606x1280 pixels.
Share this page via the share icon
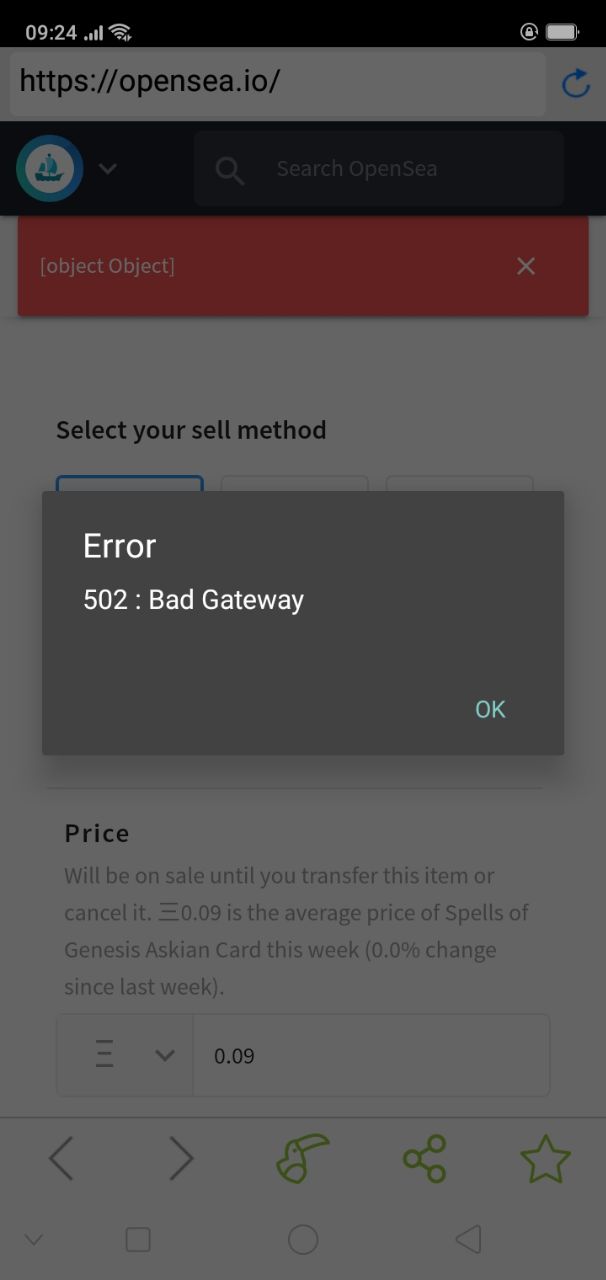click(424, 1159)
